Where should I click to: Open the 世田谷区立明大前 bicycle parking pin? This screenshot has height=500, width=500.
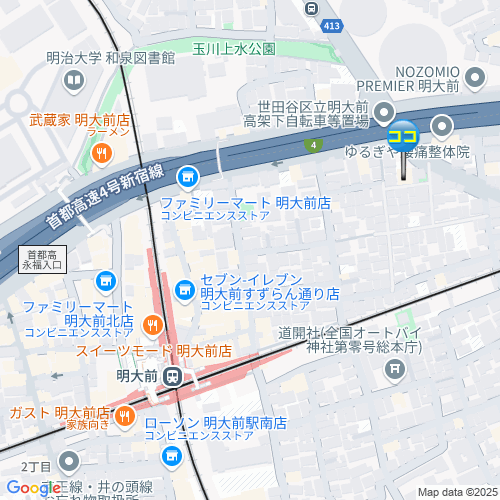[384, 113]
